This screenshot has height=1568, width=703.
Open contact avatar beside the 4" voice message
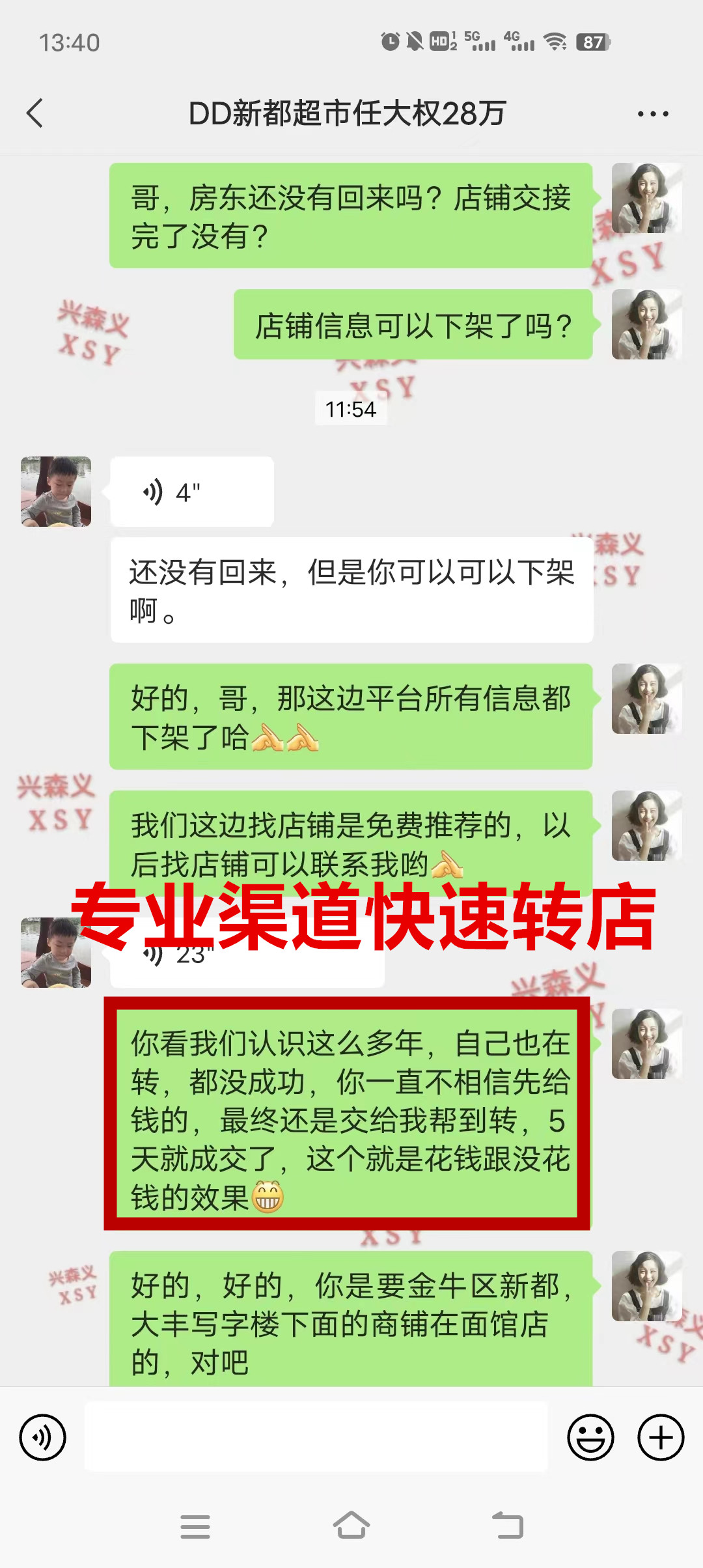[56, 492]
